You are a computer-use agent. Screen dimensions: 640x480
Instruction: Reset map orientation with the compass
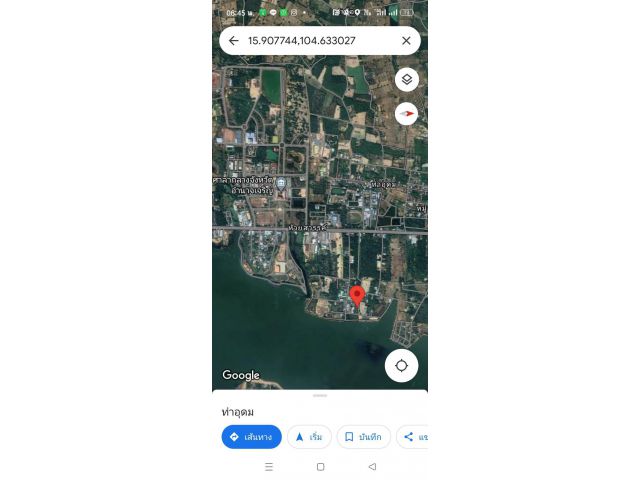click(406, 114)
